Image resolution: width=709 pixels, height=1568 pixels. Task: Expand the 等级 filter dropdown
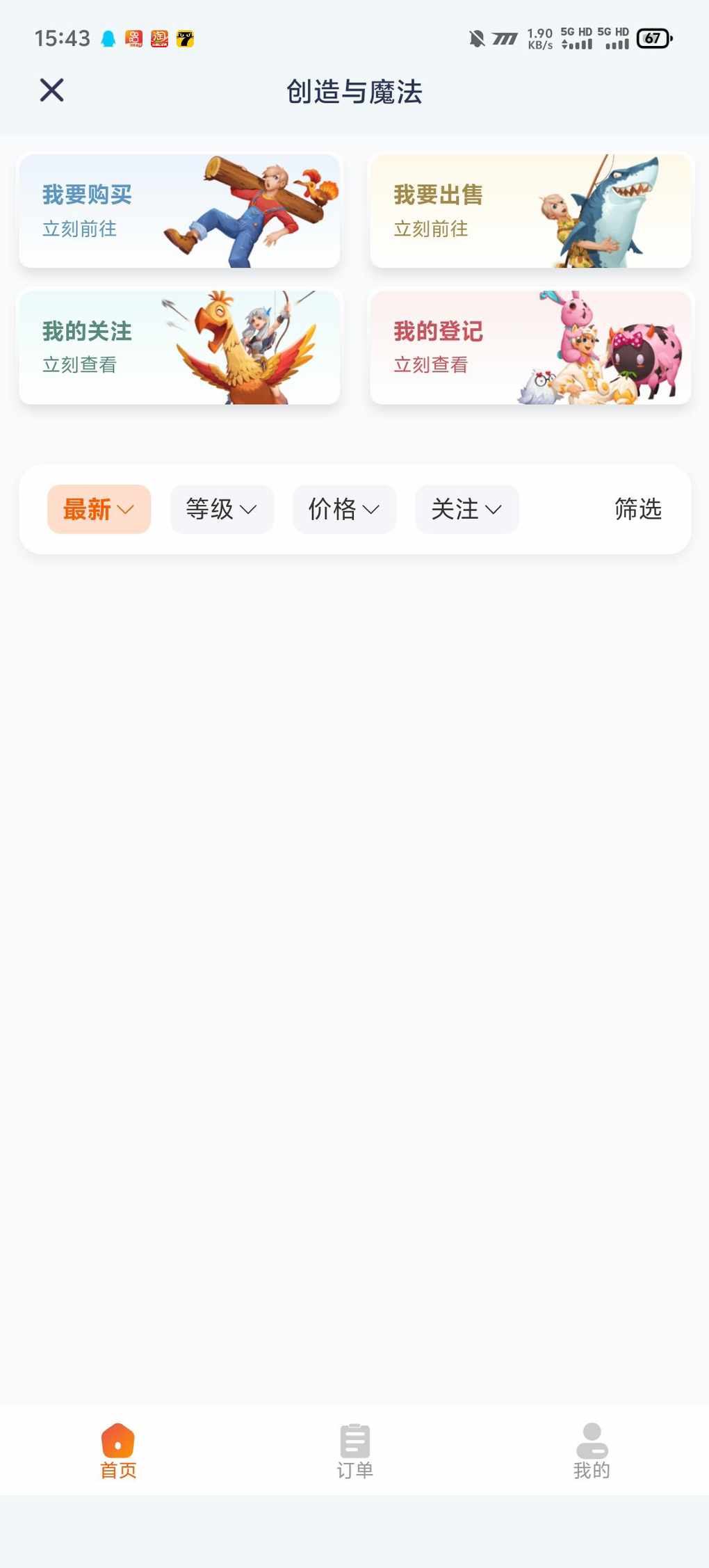click(x=222, y=509)
